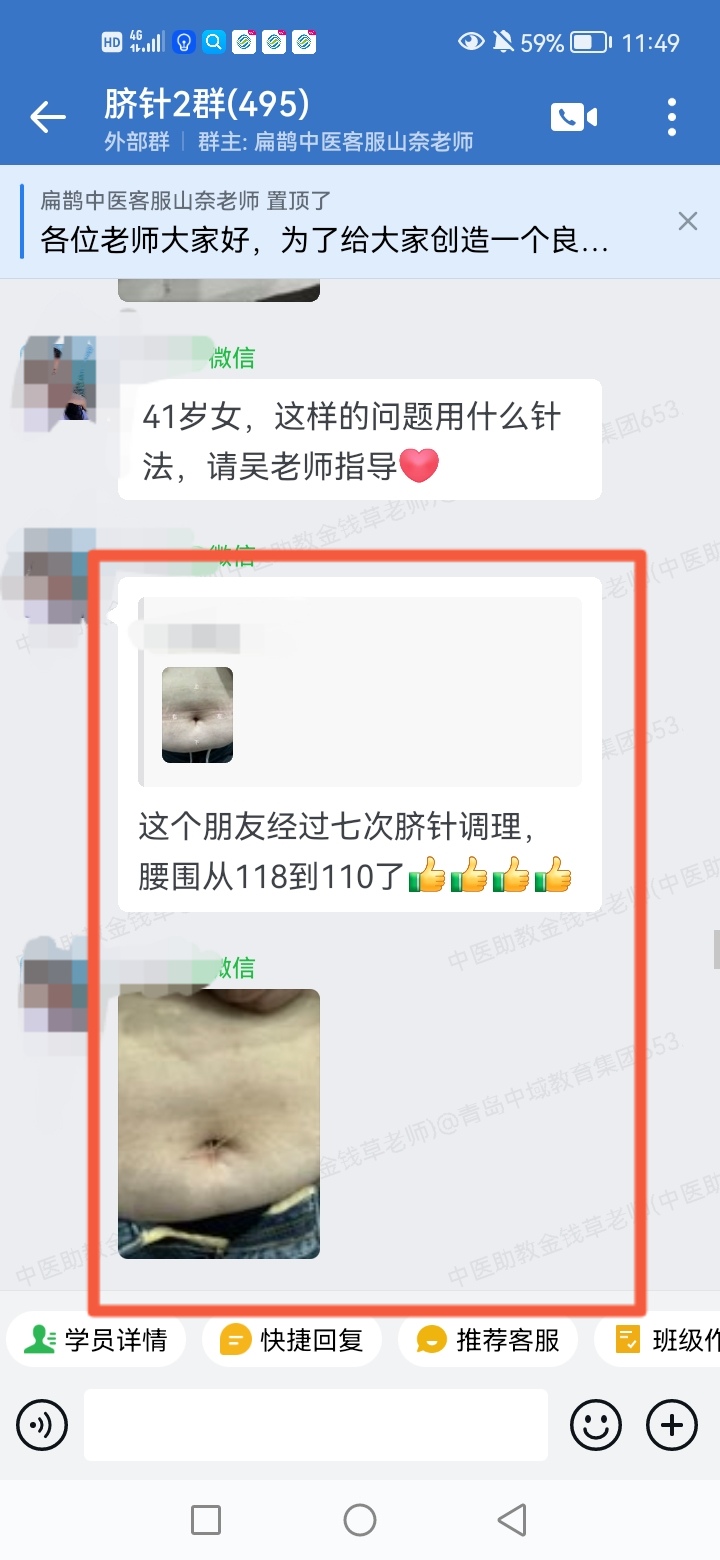Open the plus attachment menu
The width and height of the screenshot is (720, 1560).
pos(672,1425)
